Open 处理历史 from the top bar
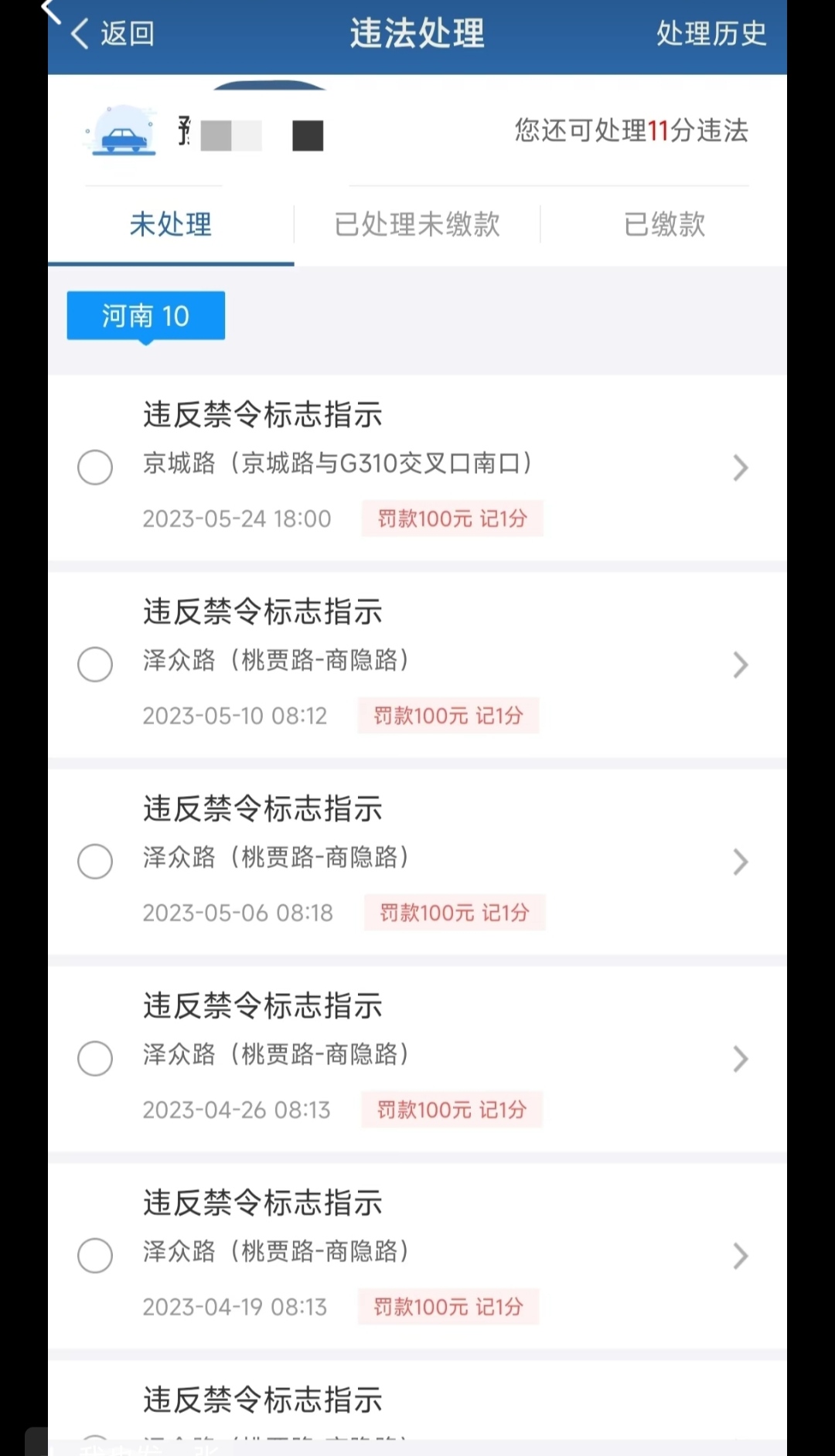Screen dimensions: 835x1456 click(x=711, y=34)
